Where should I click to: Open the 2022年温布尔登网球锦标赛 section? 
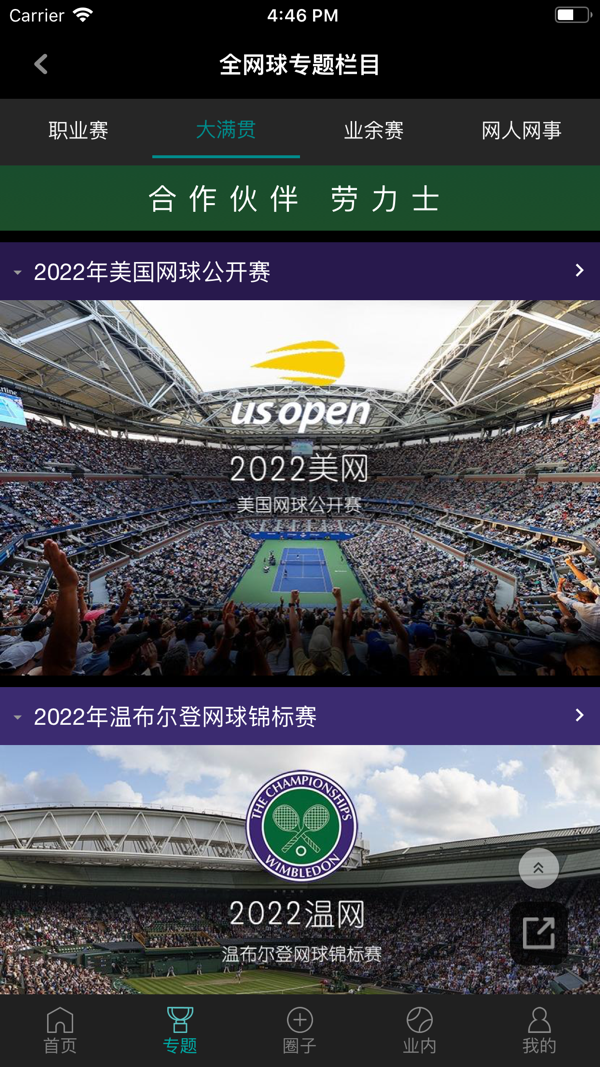(x=300, y=716)
